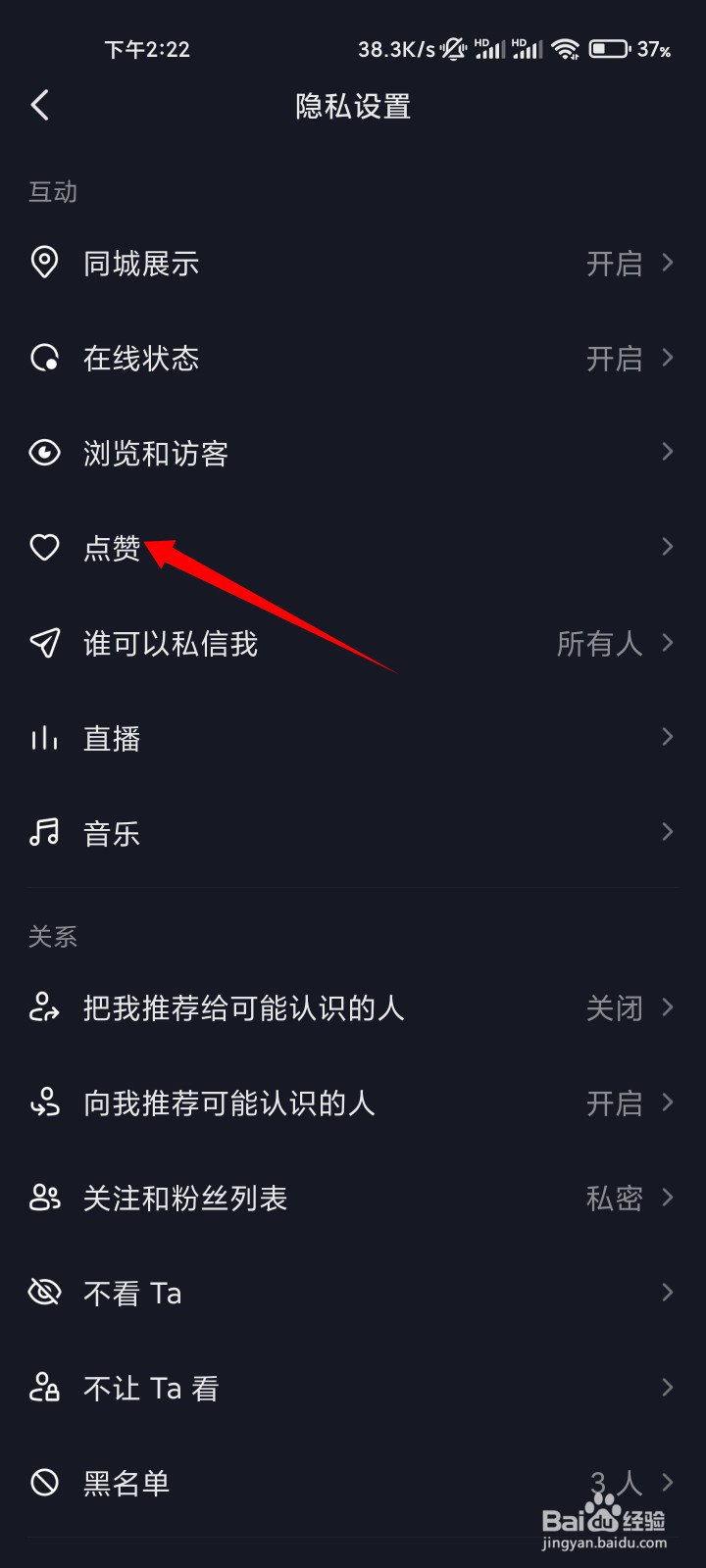Click the eye icon next to 浏览和访客
706x1568 pixels.
pyautogui.click(x=44, y=452)
